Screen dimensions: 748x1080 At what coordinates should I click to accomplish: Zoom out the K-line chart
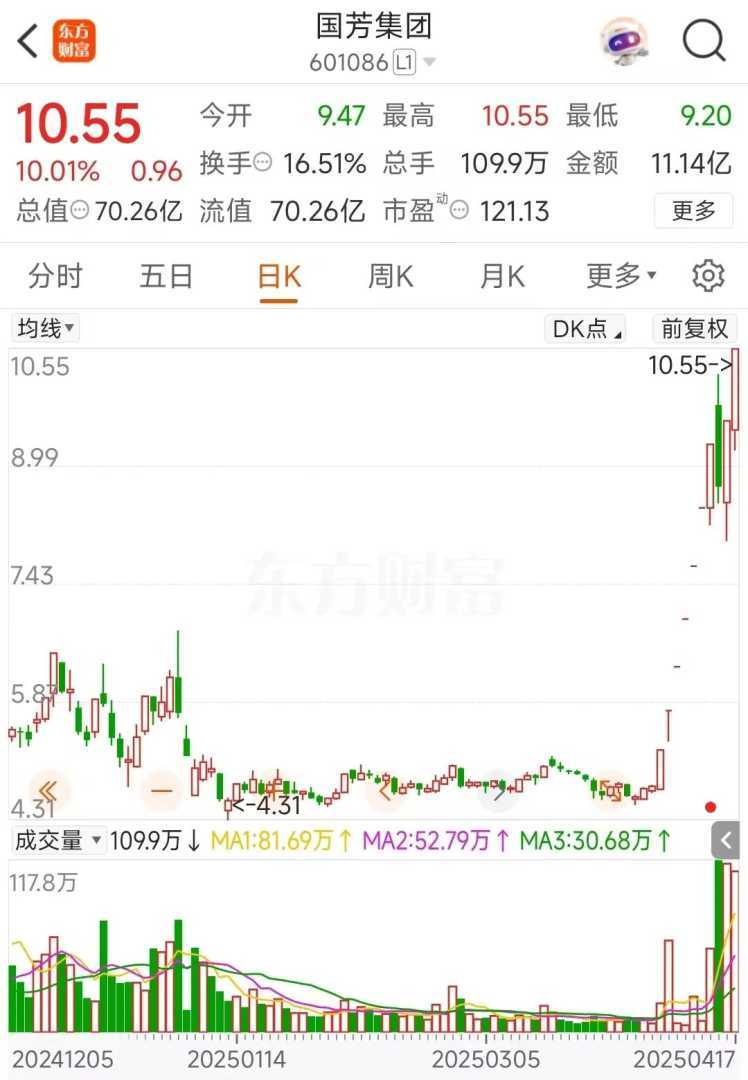[161, 792]
